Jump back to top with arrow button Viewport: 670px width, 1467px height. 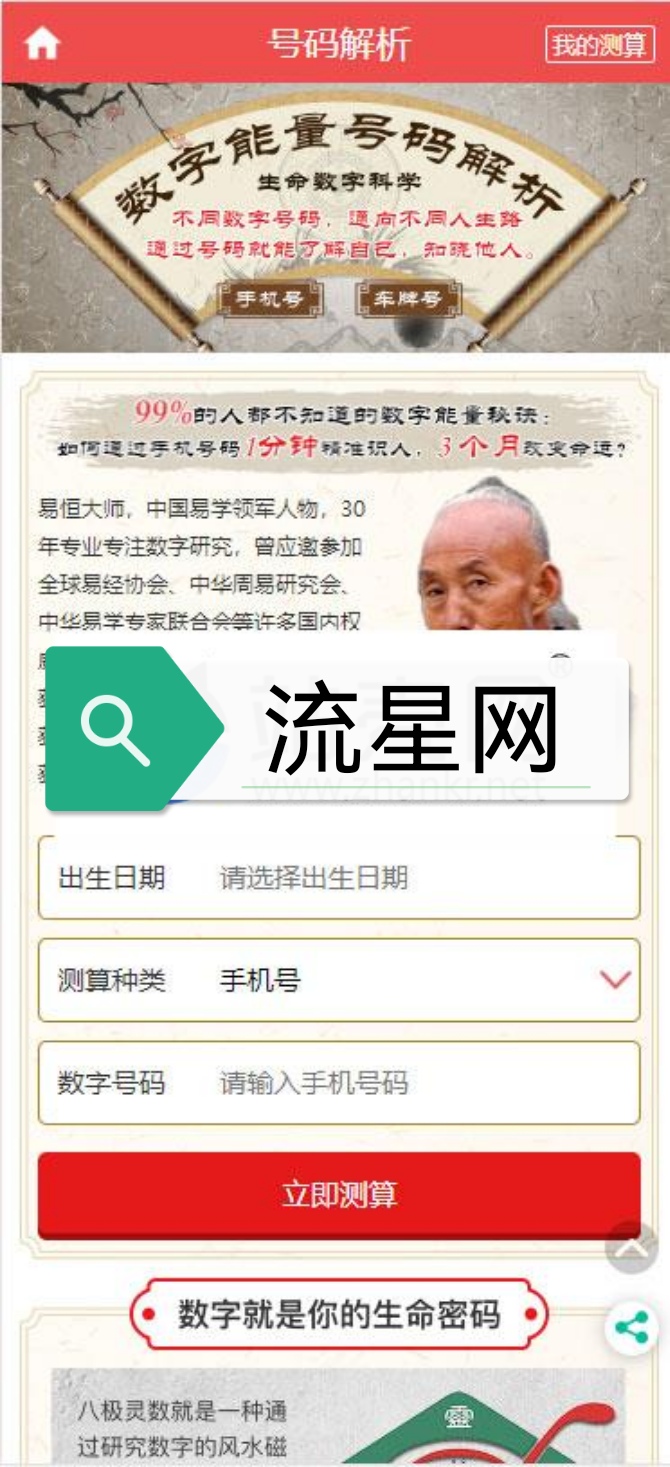click(631, 1248)
